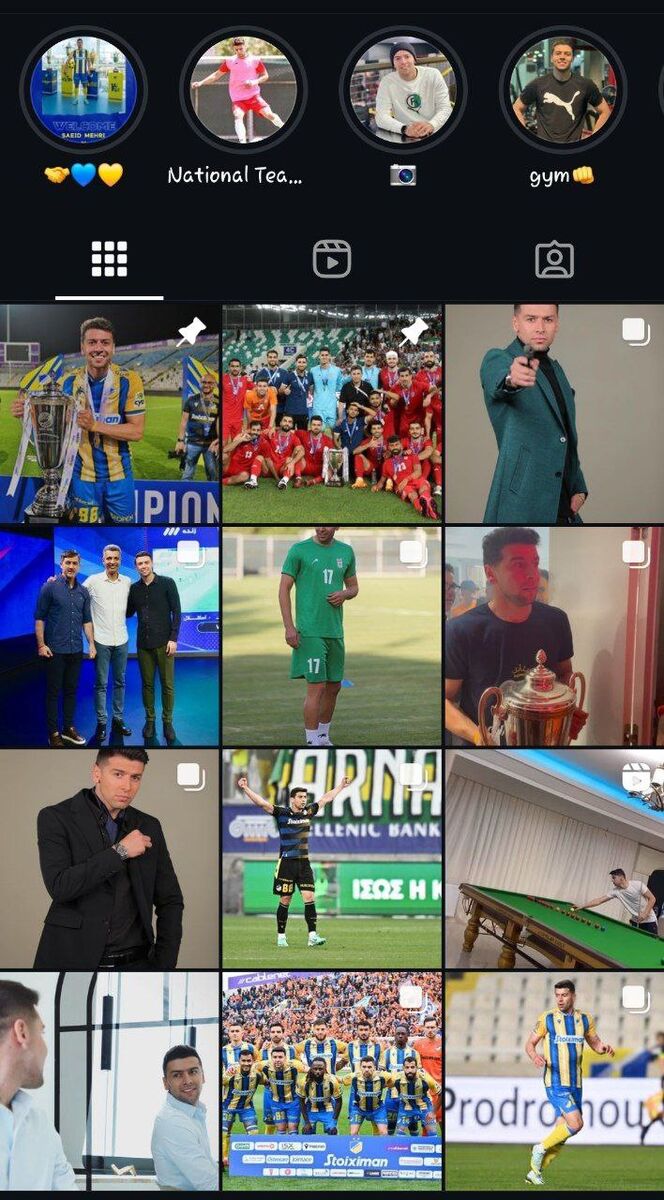Open post of three men in TV studio
The height and width of the screenshot is (1200, 664).
click(x=109, y=637)
